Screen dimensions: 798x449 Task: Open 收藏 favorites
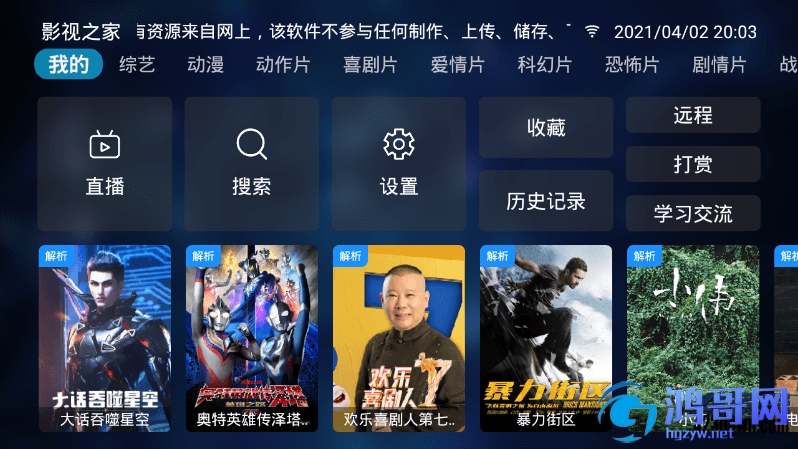point(546,127)
